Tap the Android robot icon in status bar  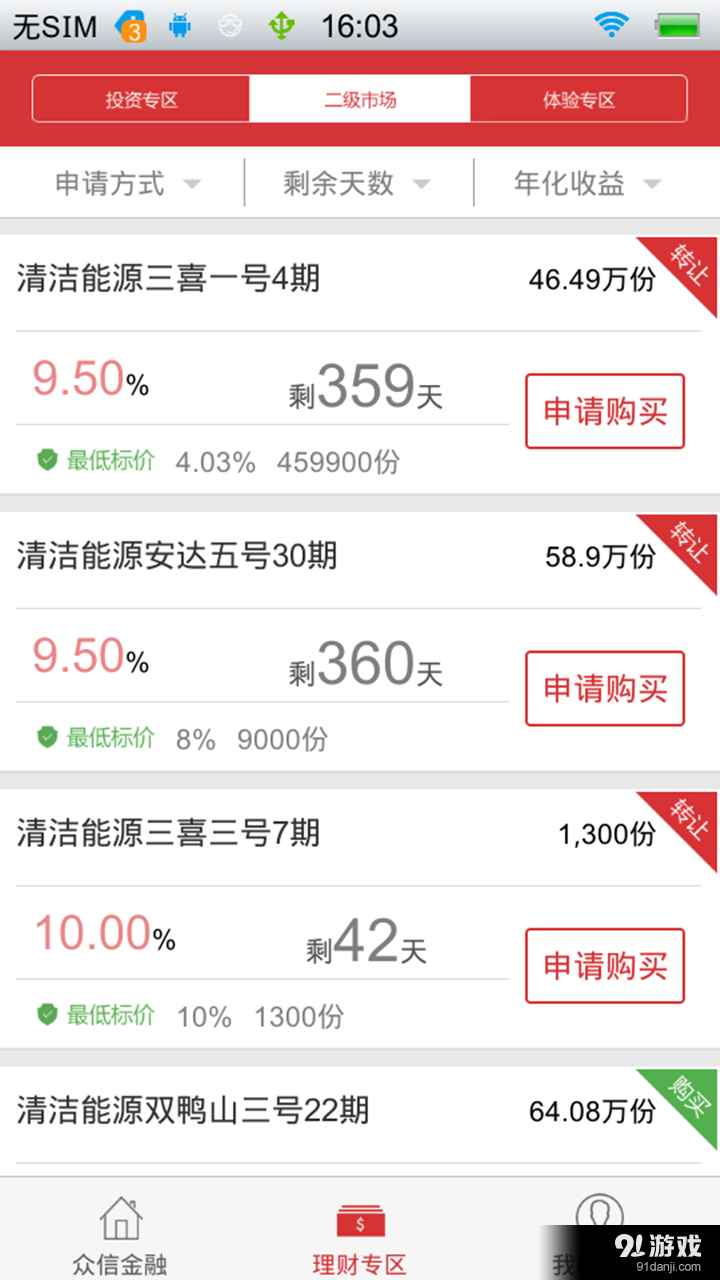[180, 26]
